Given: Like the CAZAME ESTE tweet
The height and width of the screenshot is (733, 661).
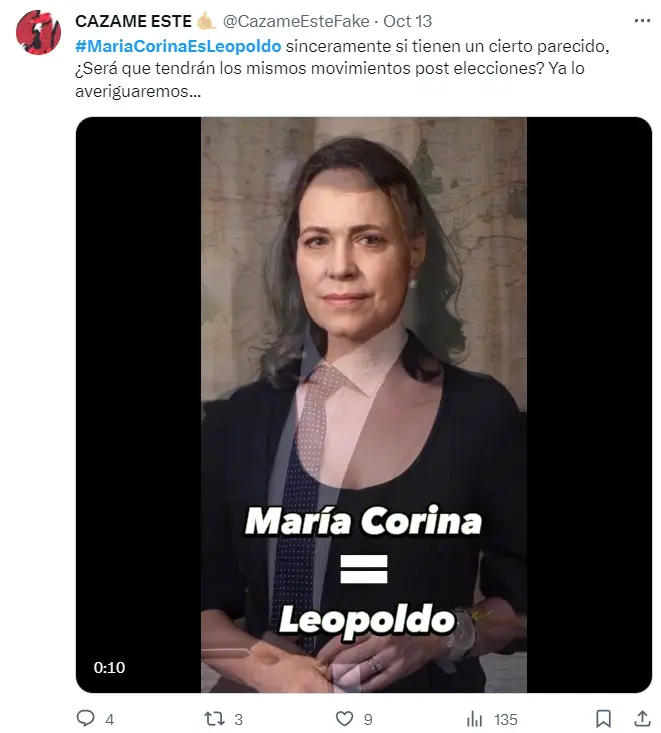Looking at the screenshot, I should (x=345, y=718).
